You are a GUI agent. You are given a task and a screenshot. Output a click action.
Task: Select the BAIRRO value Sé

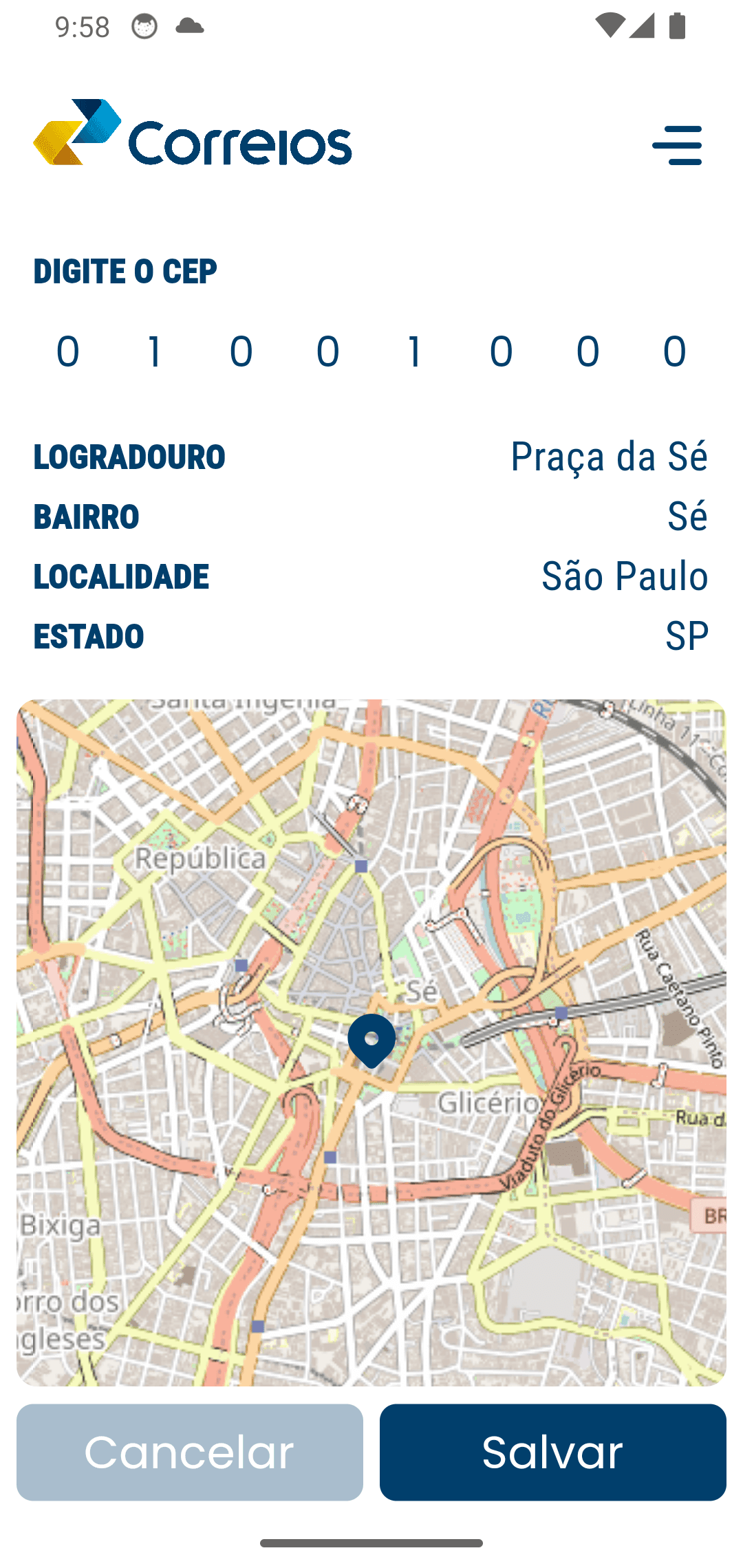click(688, 516)
